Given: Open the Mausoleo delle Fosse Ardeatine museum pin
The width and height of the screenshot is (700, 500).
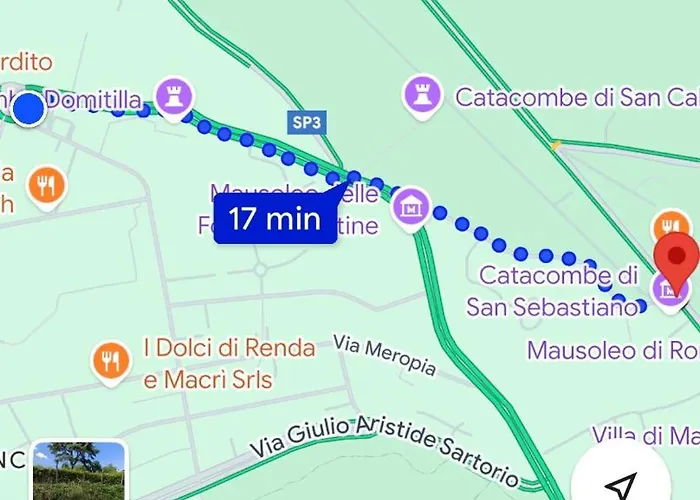Looking at the screenshot, I should [409, 209].
